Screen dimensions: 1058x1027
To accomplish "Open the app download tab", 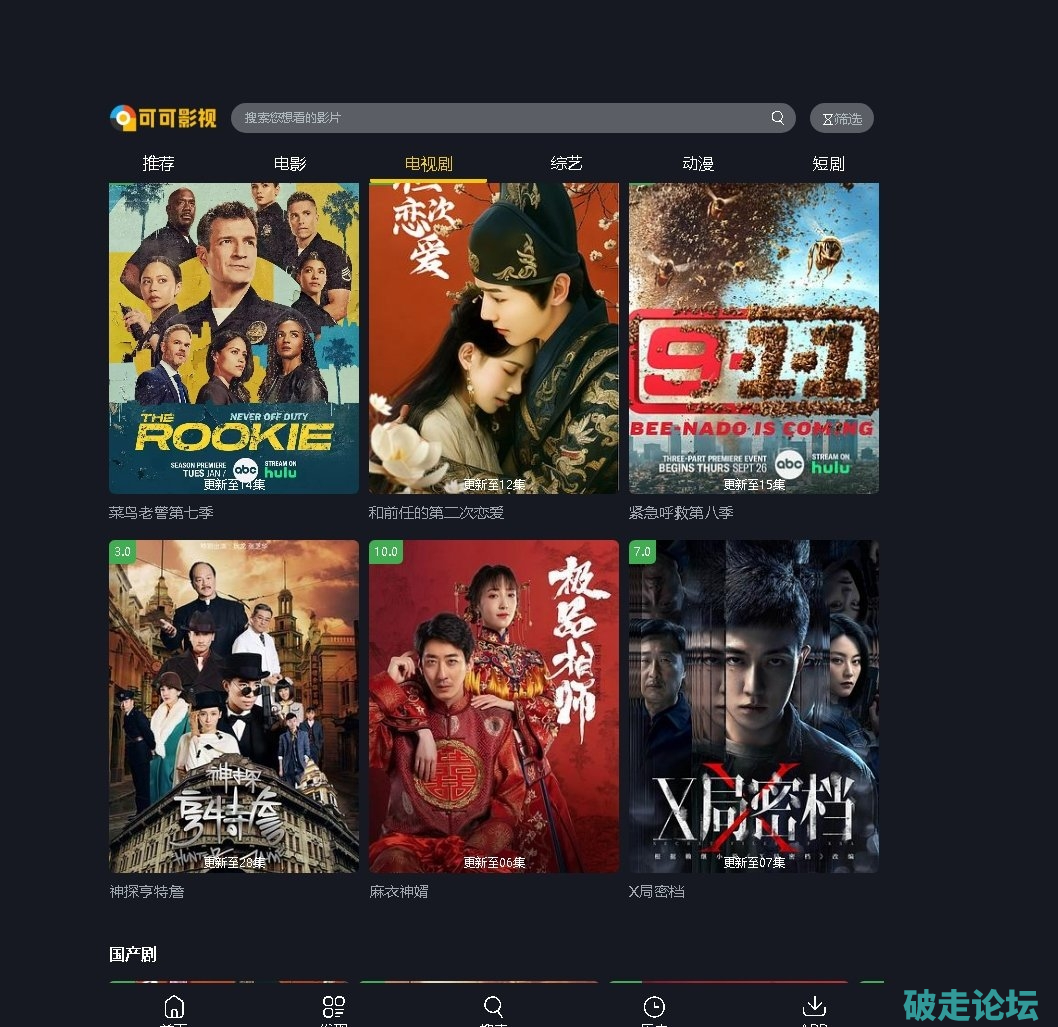I will pyautogui.click(x=814, y=1008).
